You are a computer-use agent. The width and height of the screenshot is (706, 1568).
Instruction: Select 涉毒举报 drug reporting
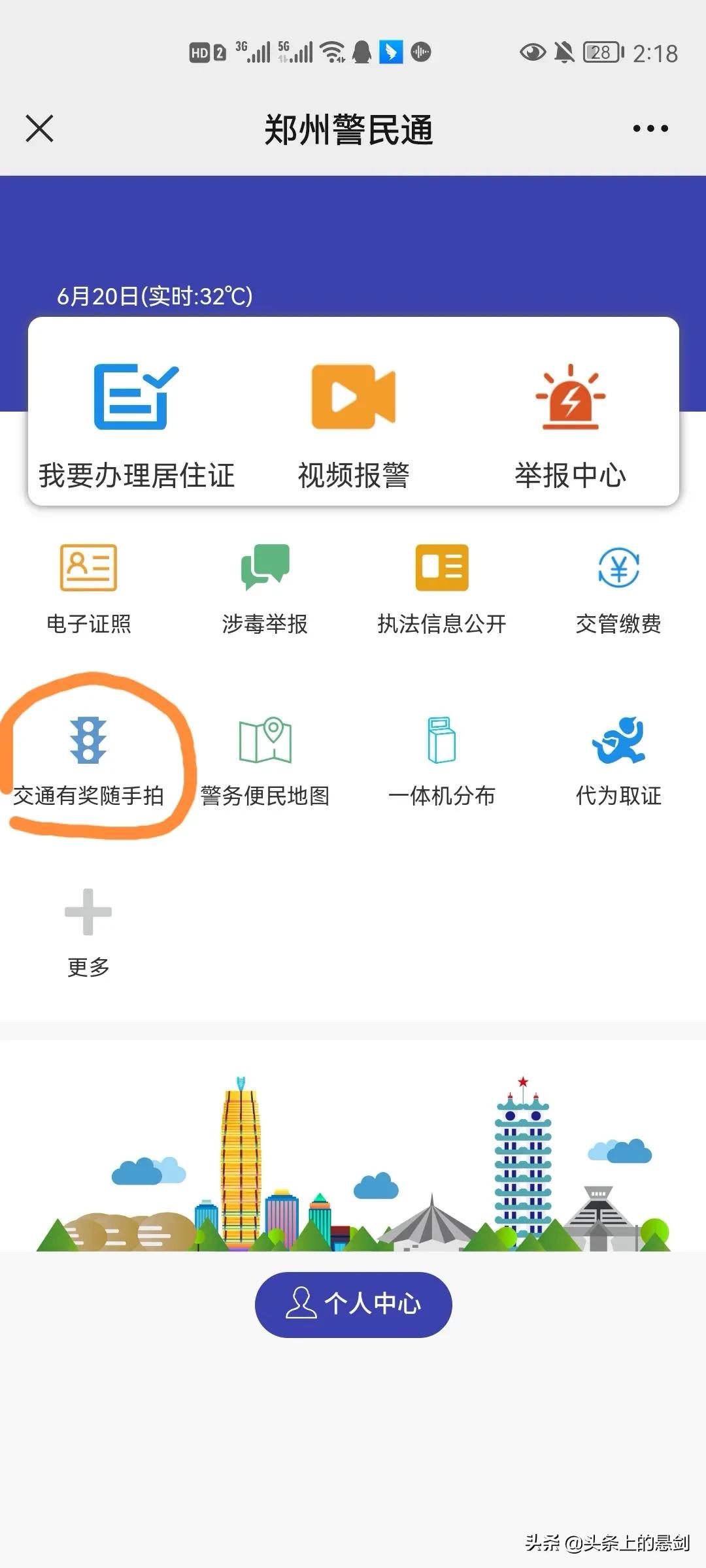pyautogui.click(x=265, y=588)
